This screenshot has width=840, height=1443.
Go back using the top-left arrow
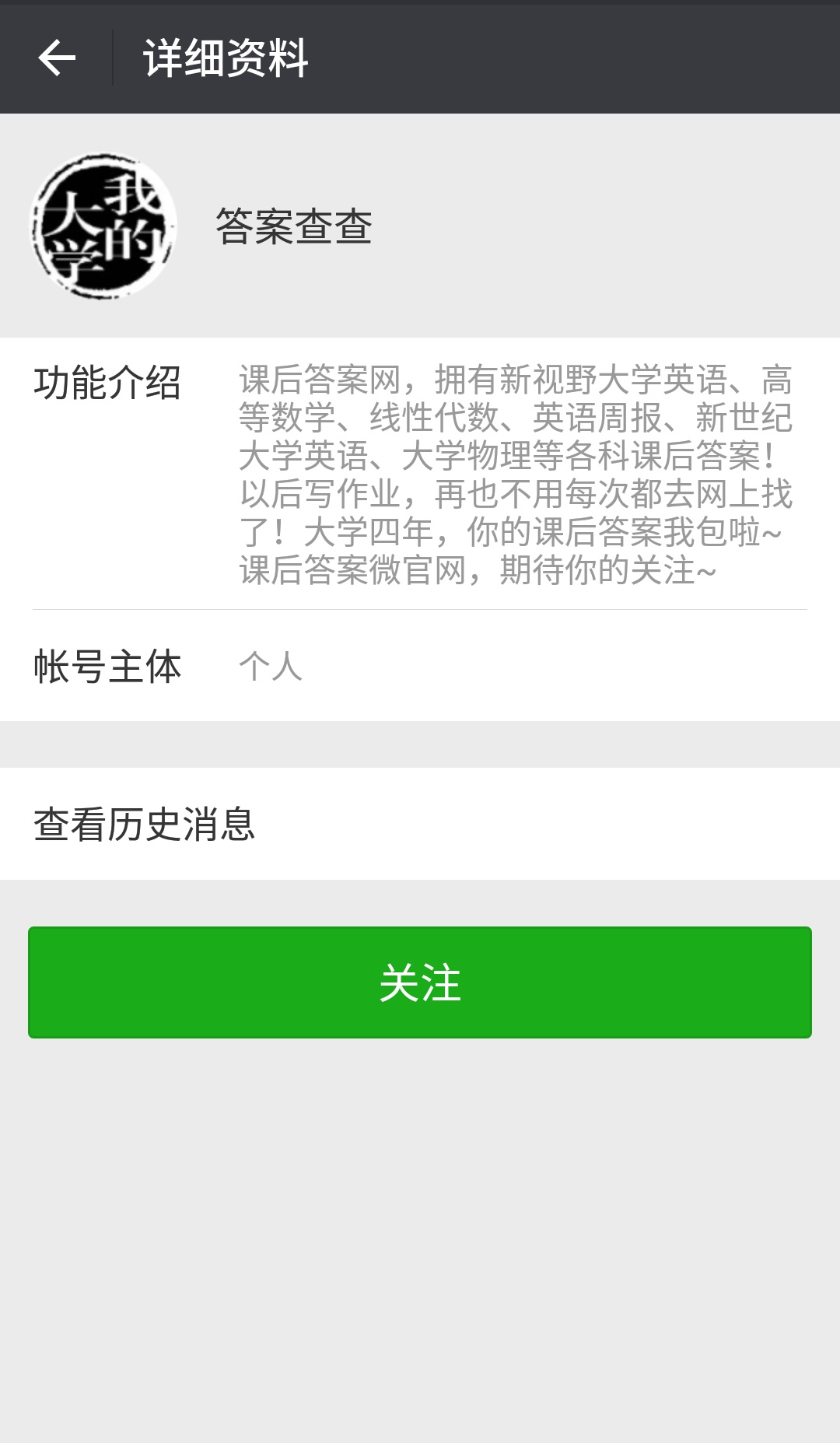(x=57, y=58)
